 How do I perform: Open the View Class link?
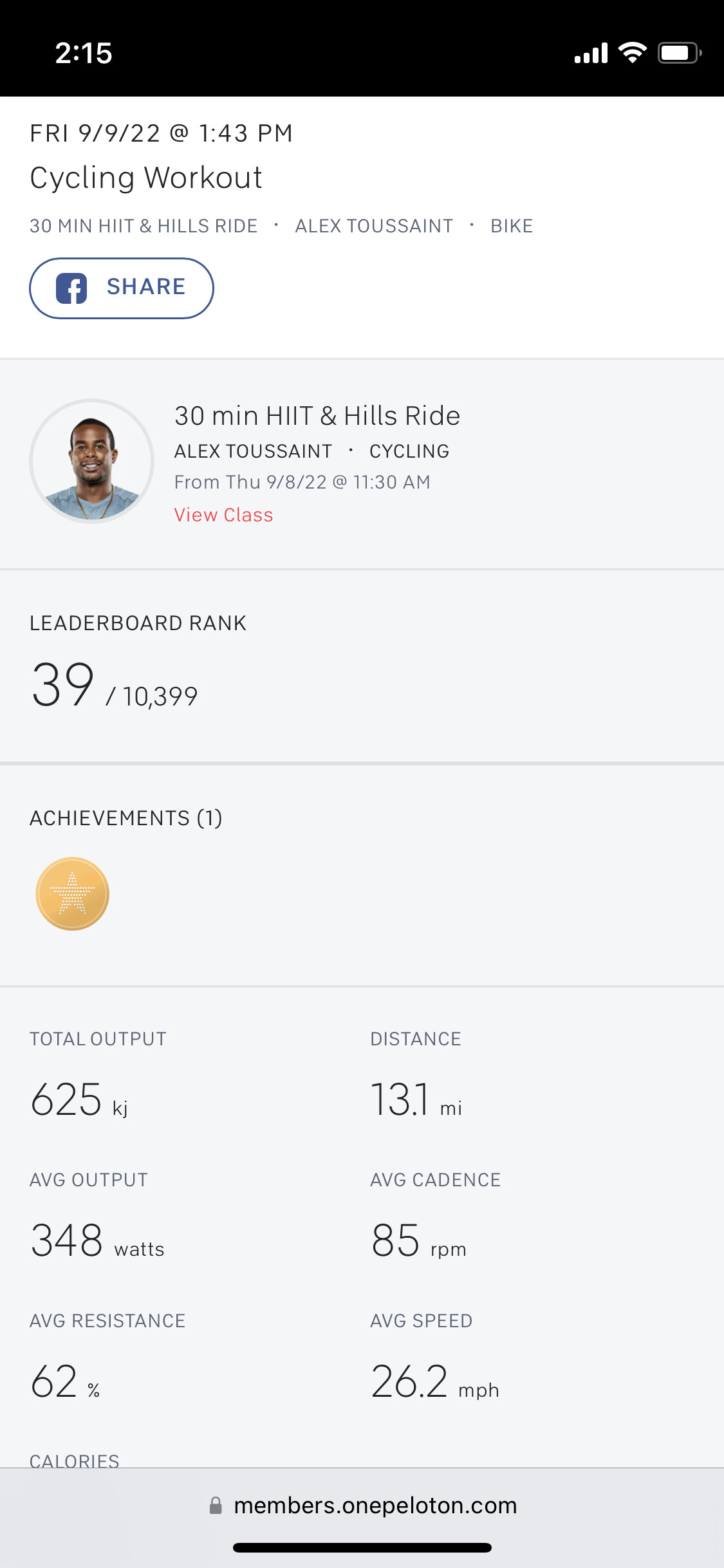223,515
